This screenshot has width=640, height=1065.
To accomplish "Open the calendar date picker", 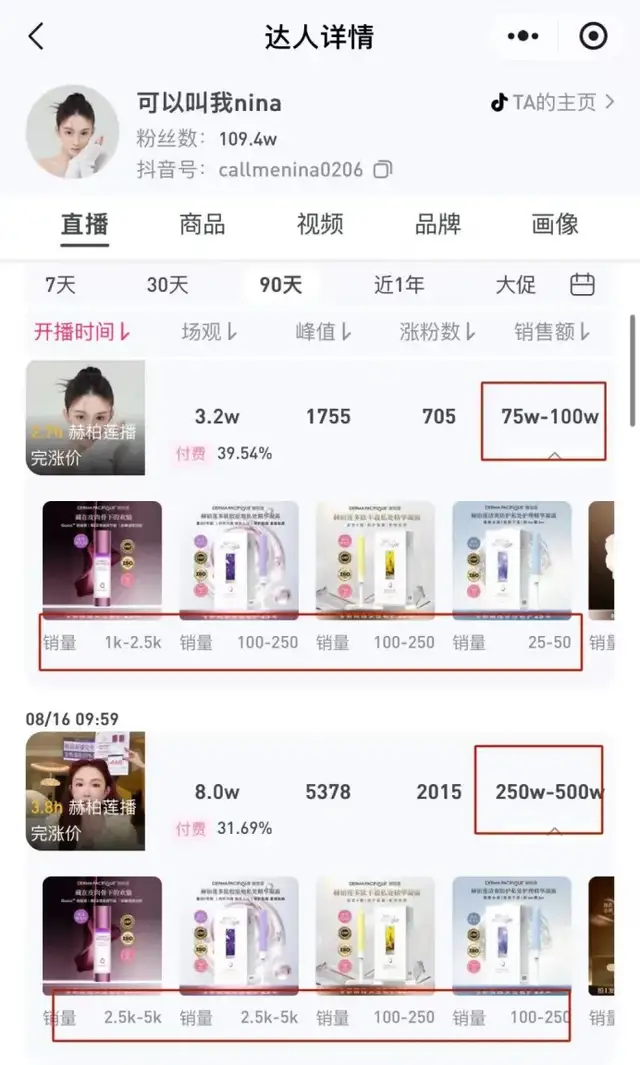I will click(583, 285).
